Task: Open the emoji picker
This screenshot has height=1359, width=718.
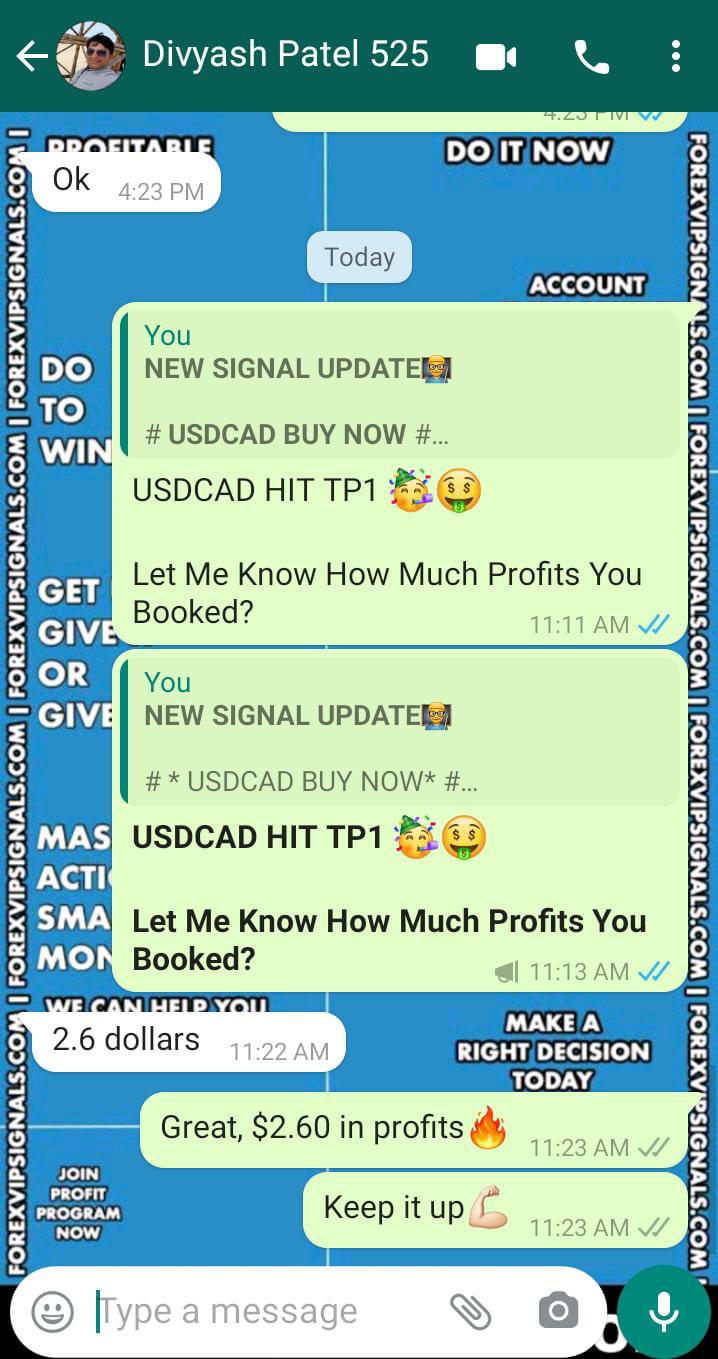Action: (x=52, y=1311)
